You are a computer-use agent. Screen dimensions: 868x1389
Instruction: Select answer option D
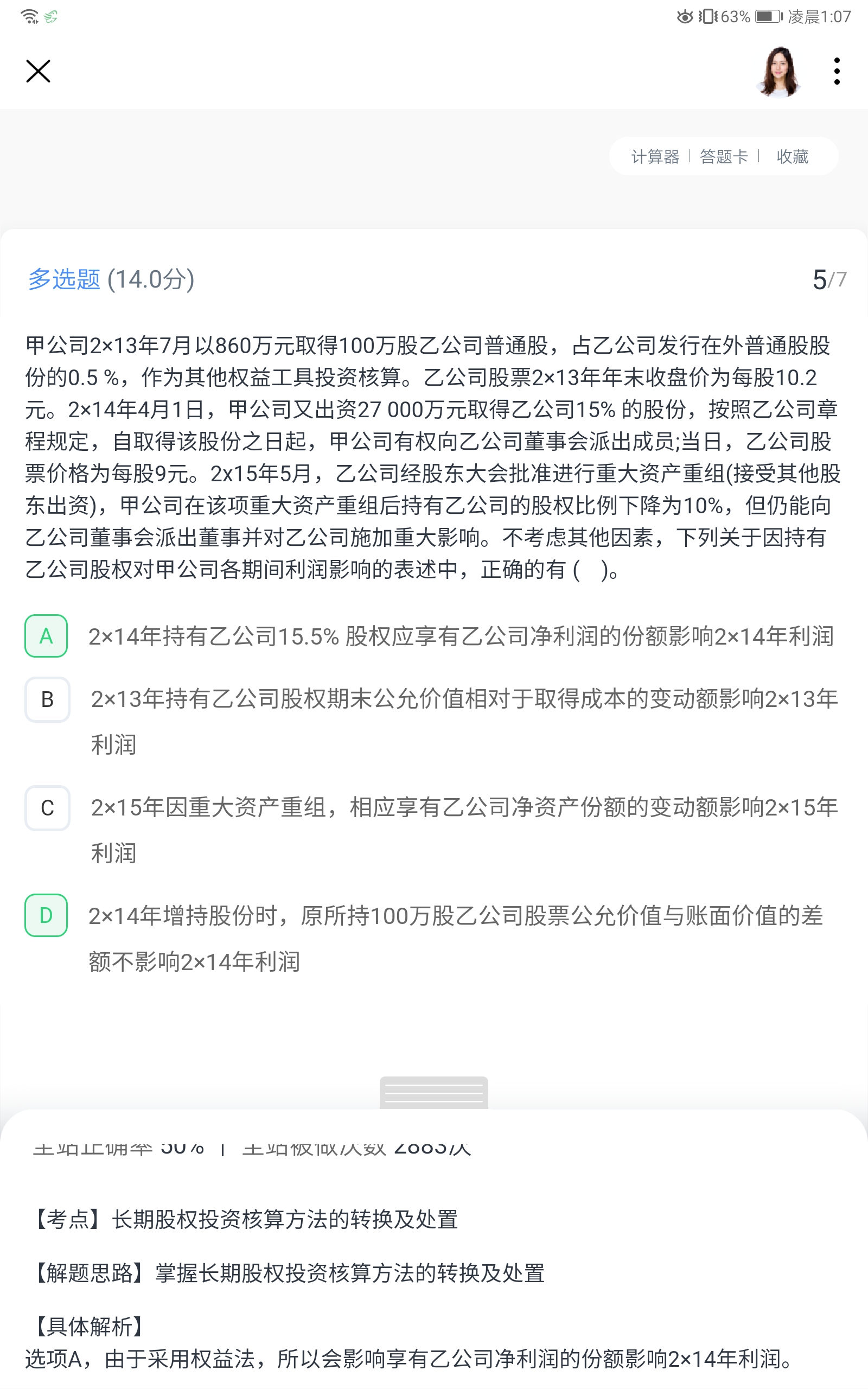[x=46, y=915]
